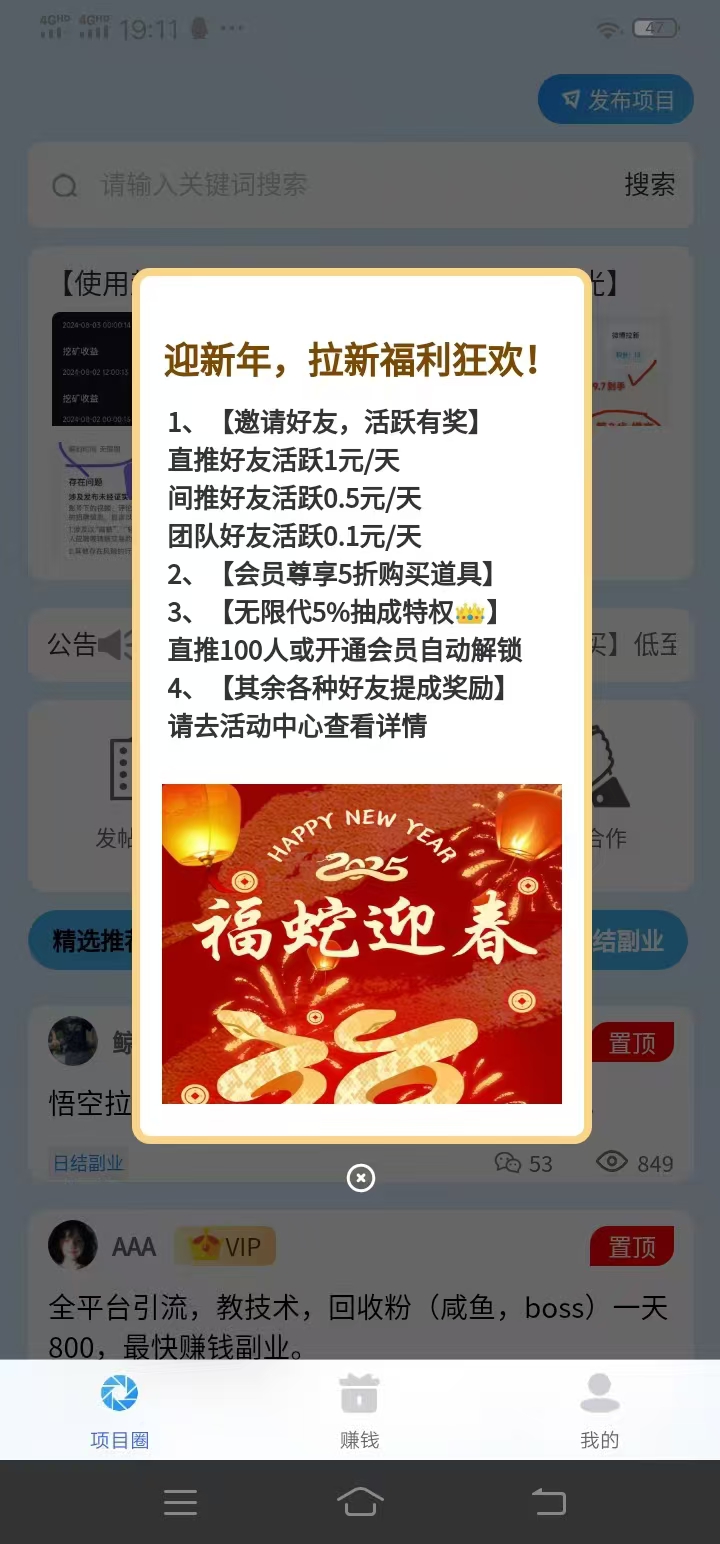Open the recent apps menu
The height and width of the screenshot is (1544, 720).
point(180,1502)
